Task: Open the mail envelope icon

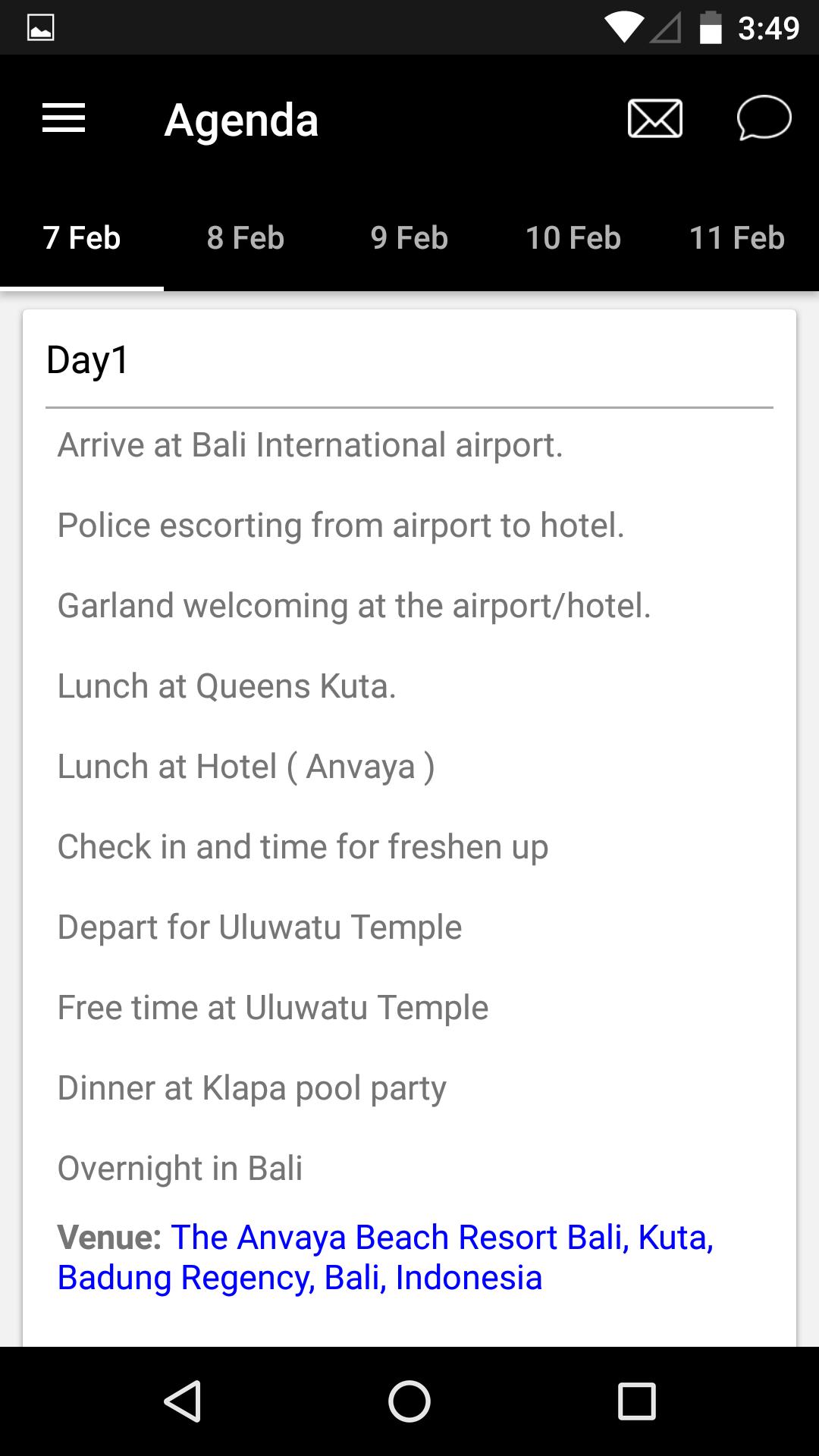Action: coord(655,119)
